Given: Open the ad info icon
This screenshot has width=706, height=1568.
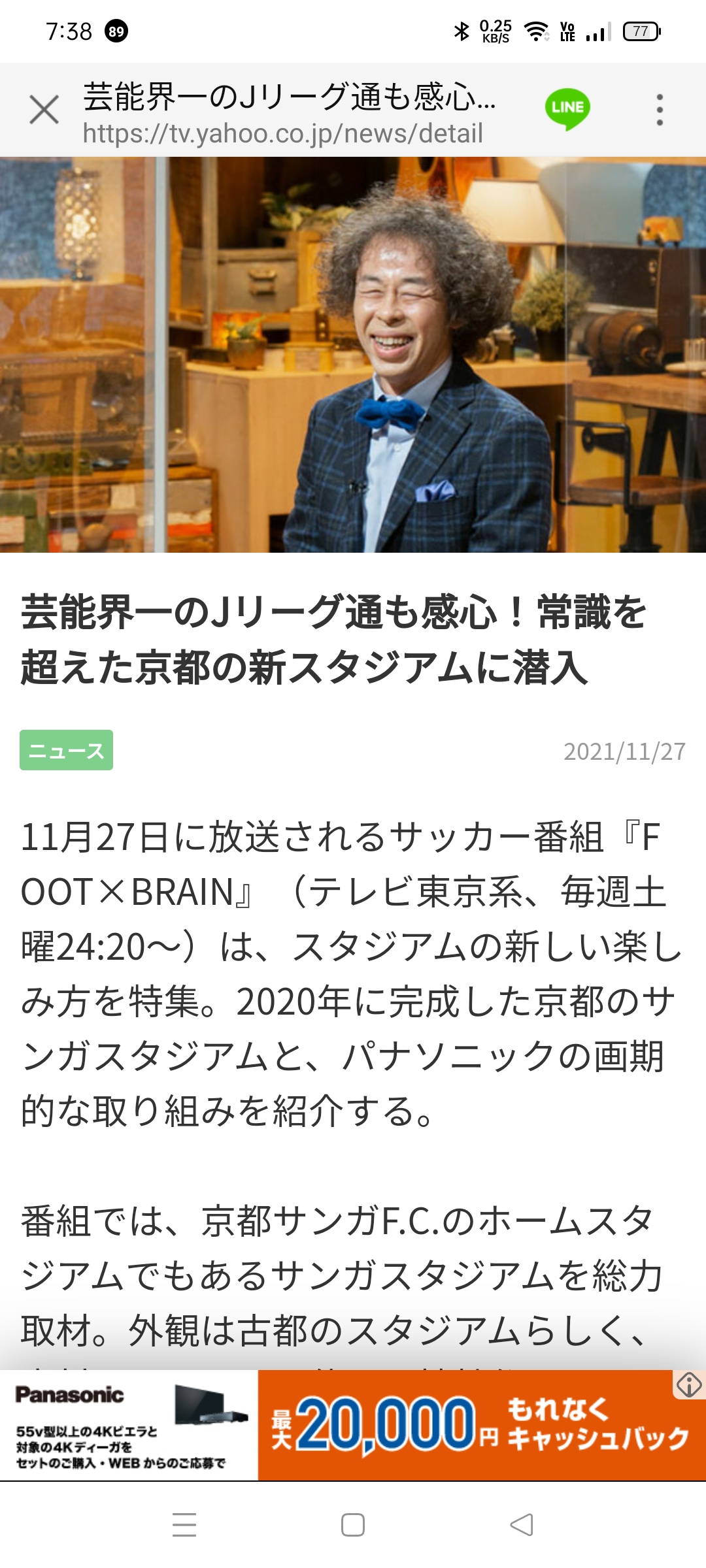Looking at the screenshot, I should tap(689, 1384).
